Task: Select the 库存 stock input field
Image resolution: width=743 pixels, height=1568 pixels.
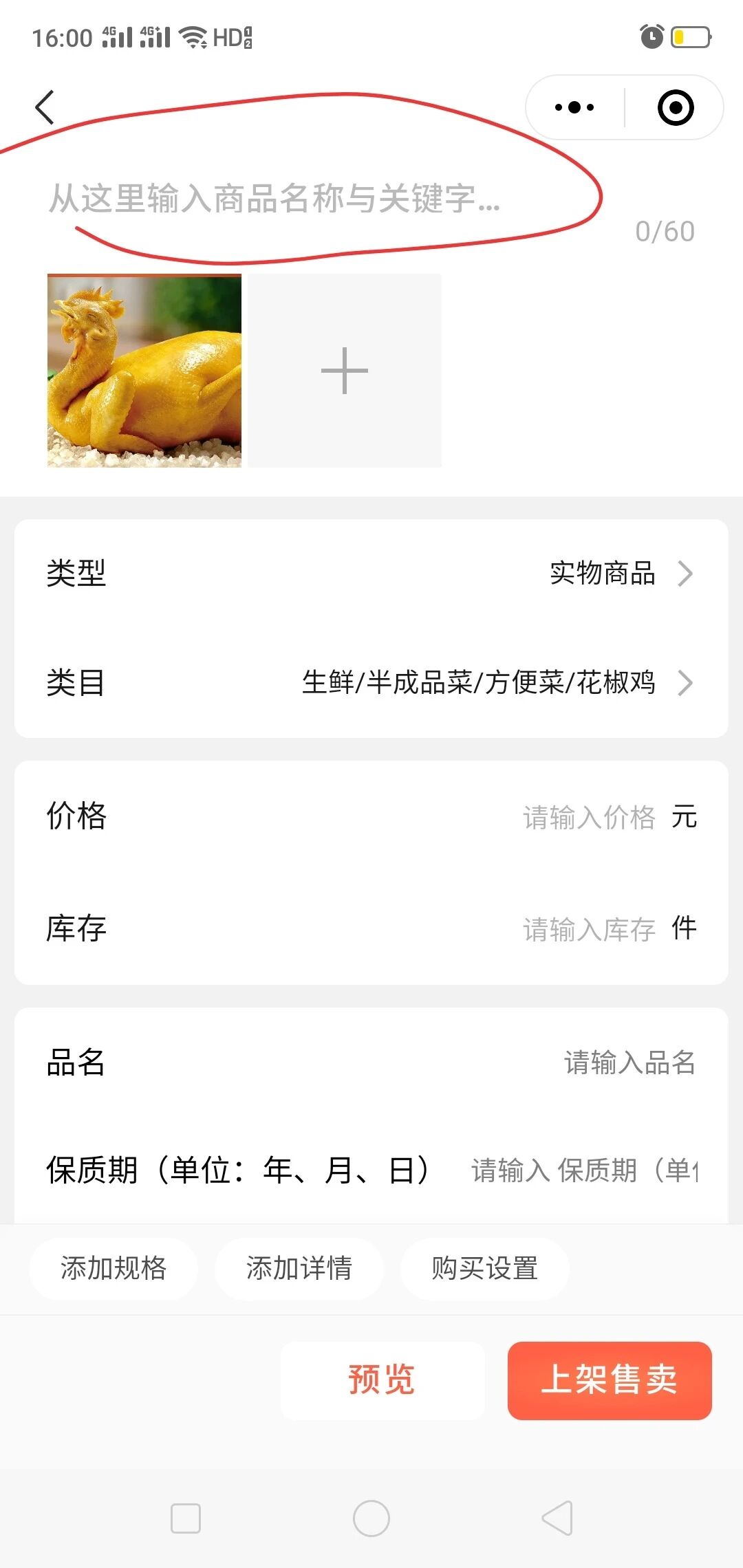Action: (588, 929)
